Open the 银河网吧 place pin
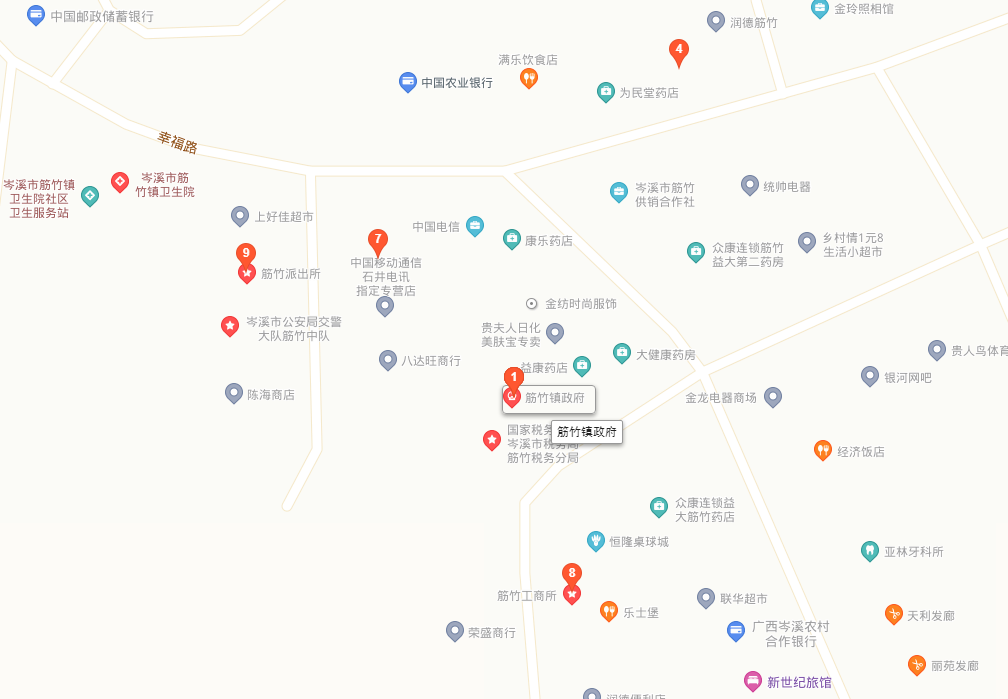 pyautogui.click(x=870, y=376)
